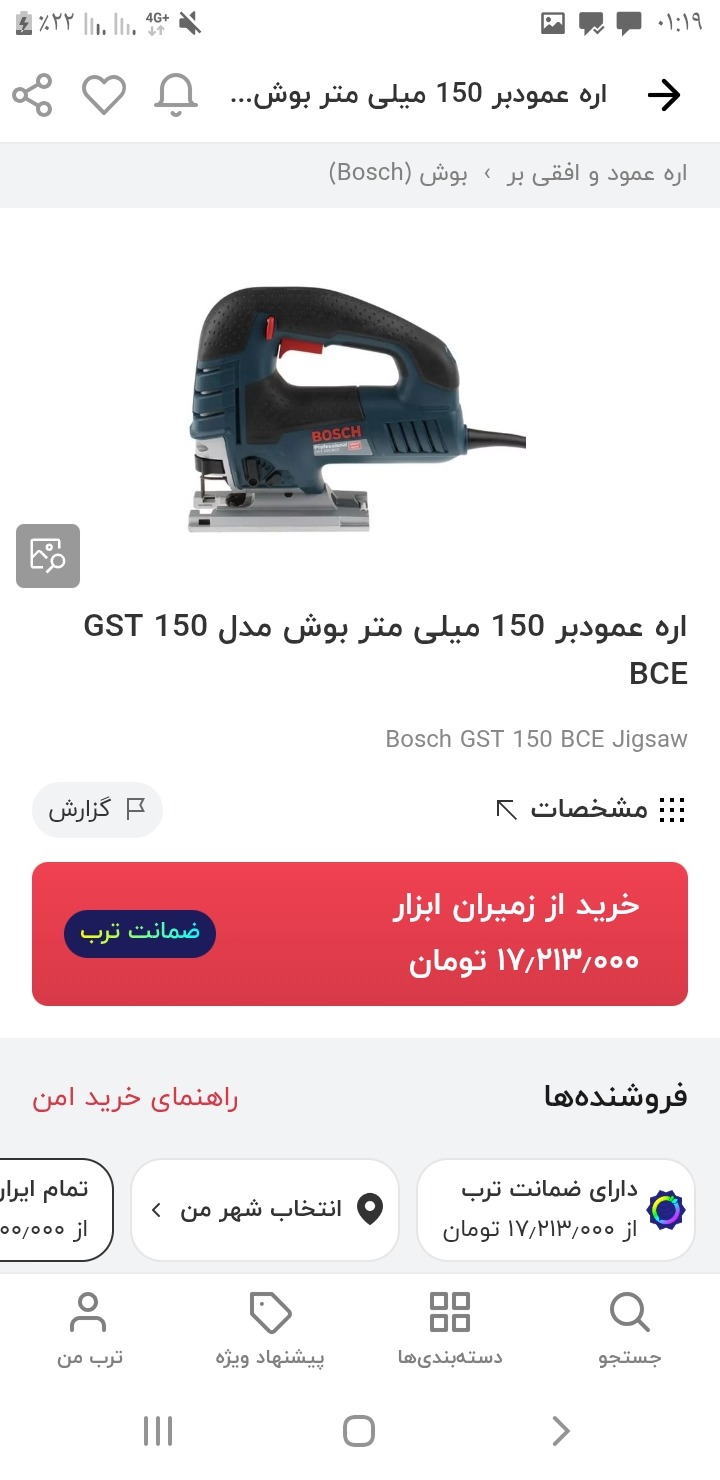Open the image search icon on product photo
Viewport: 720px width, 1480px height.
tap(48, 556)
